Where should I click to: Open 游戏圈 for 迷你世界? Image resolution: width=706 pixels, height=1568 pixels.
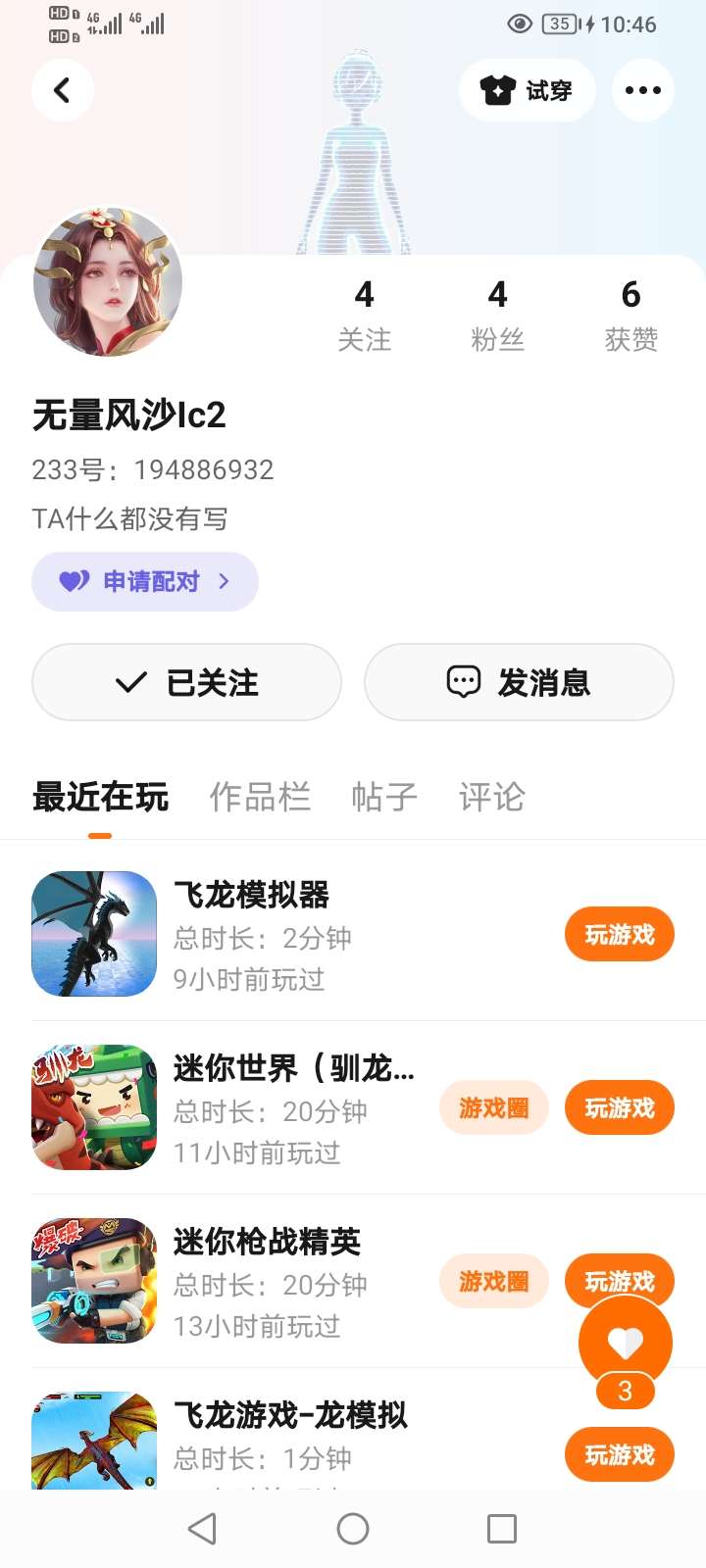(493, 1107)
